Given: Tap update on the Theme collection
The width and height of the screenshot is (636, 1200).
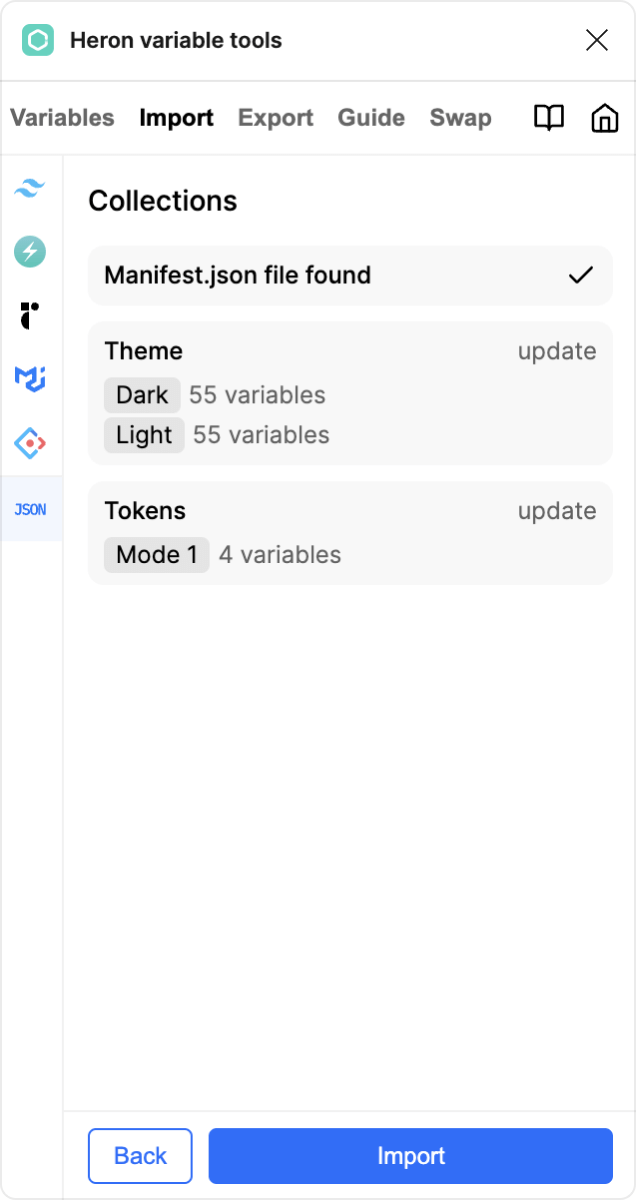Looking at the screenshot, I should coord(556,351).
